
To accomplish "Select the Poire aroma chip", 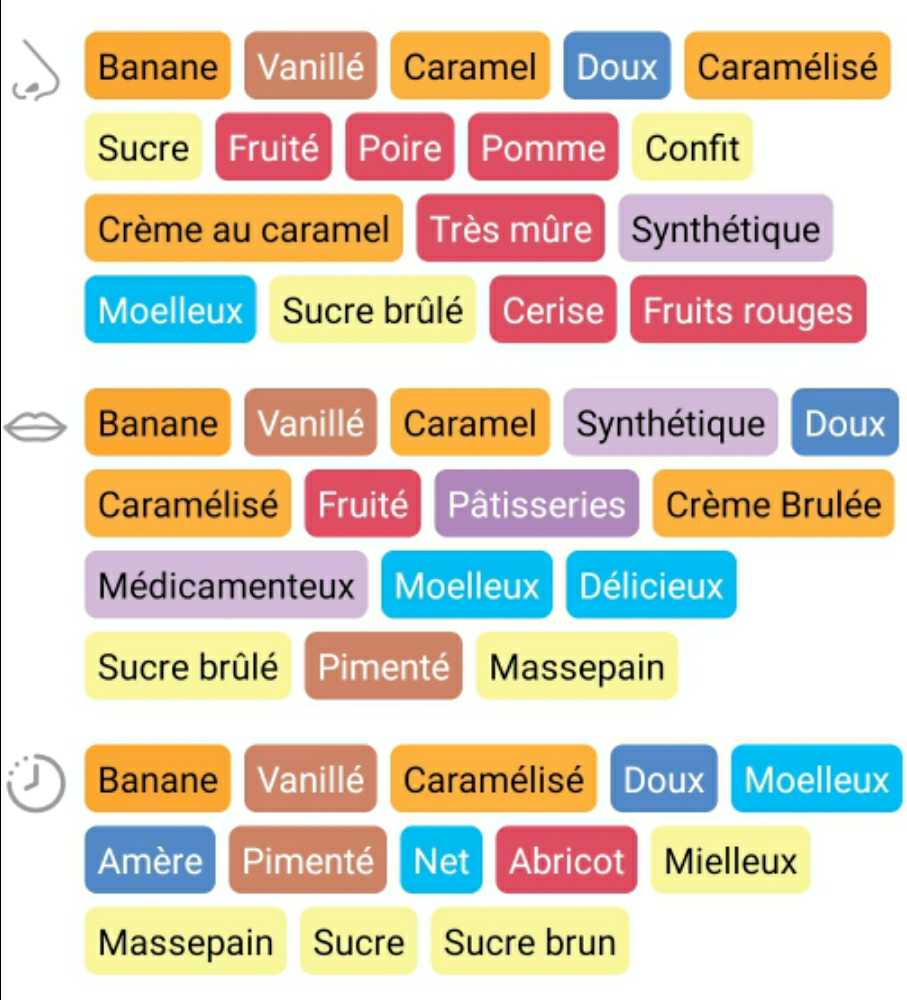I will [x=400, y=148].
